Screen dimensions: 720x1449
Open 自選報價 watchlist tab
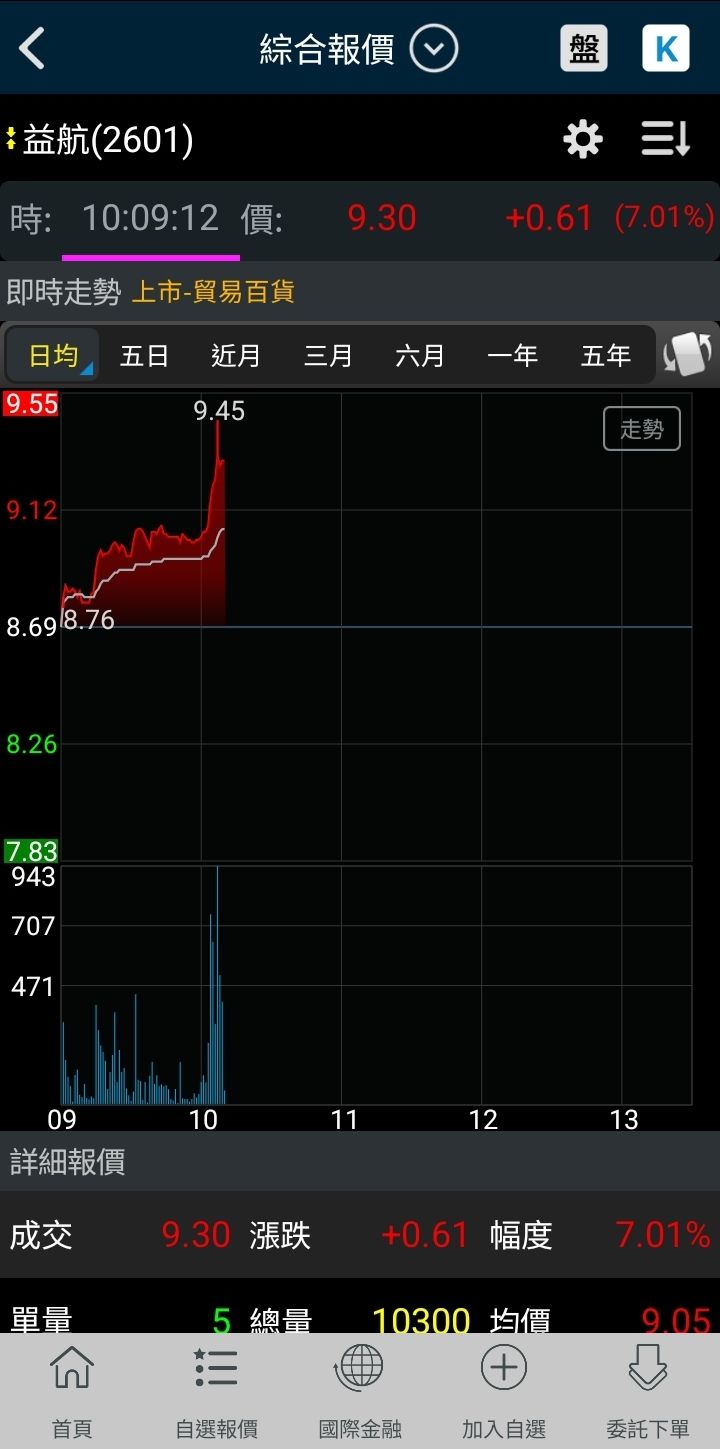pos(216,1391)
